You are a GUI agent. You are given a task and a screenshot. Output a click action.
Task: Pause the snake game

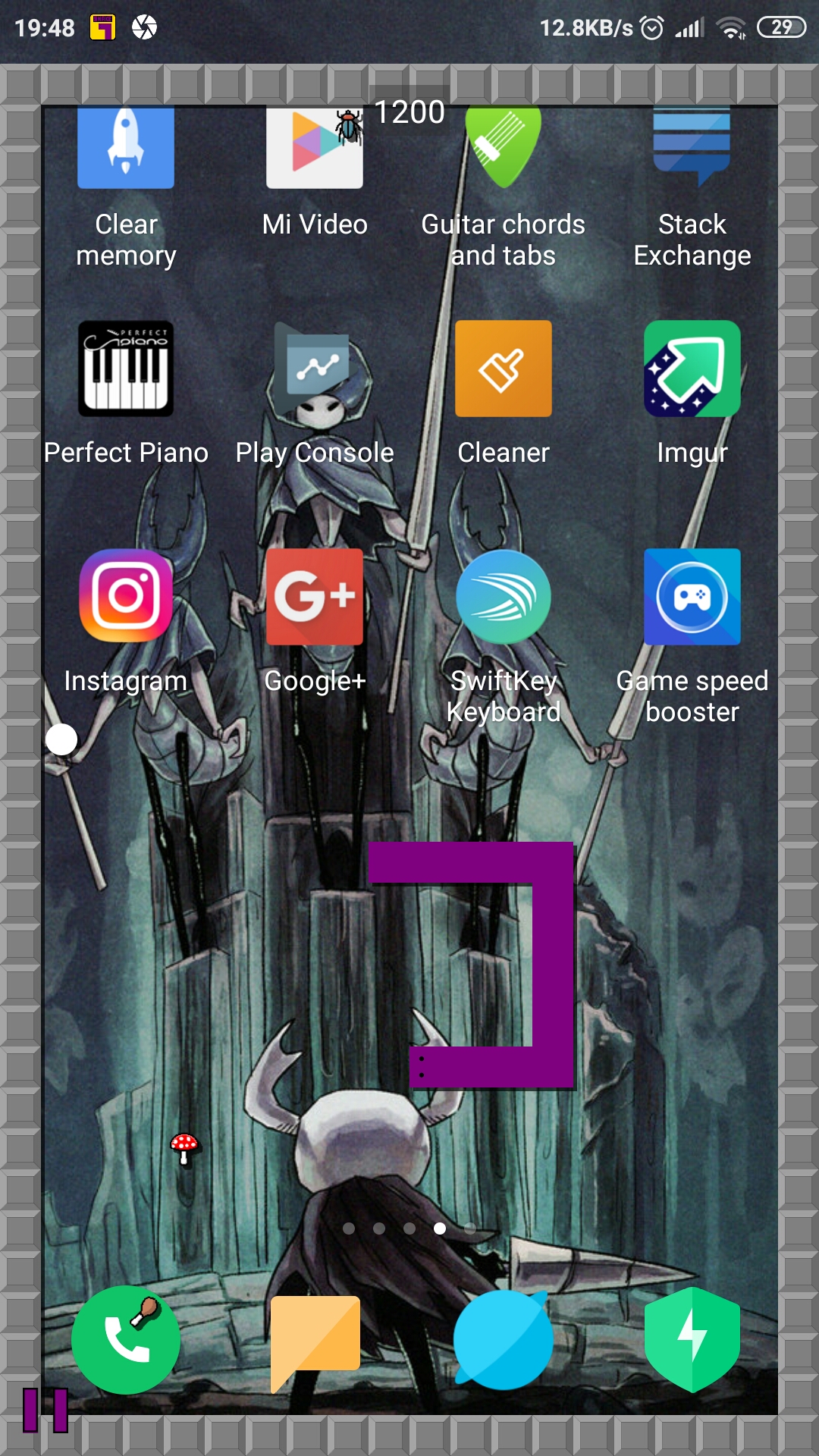point(45,1410)
